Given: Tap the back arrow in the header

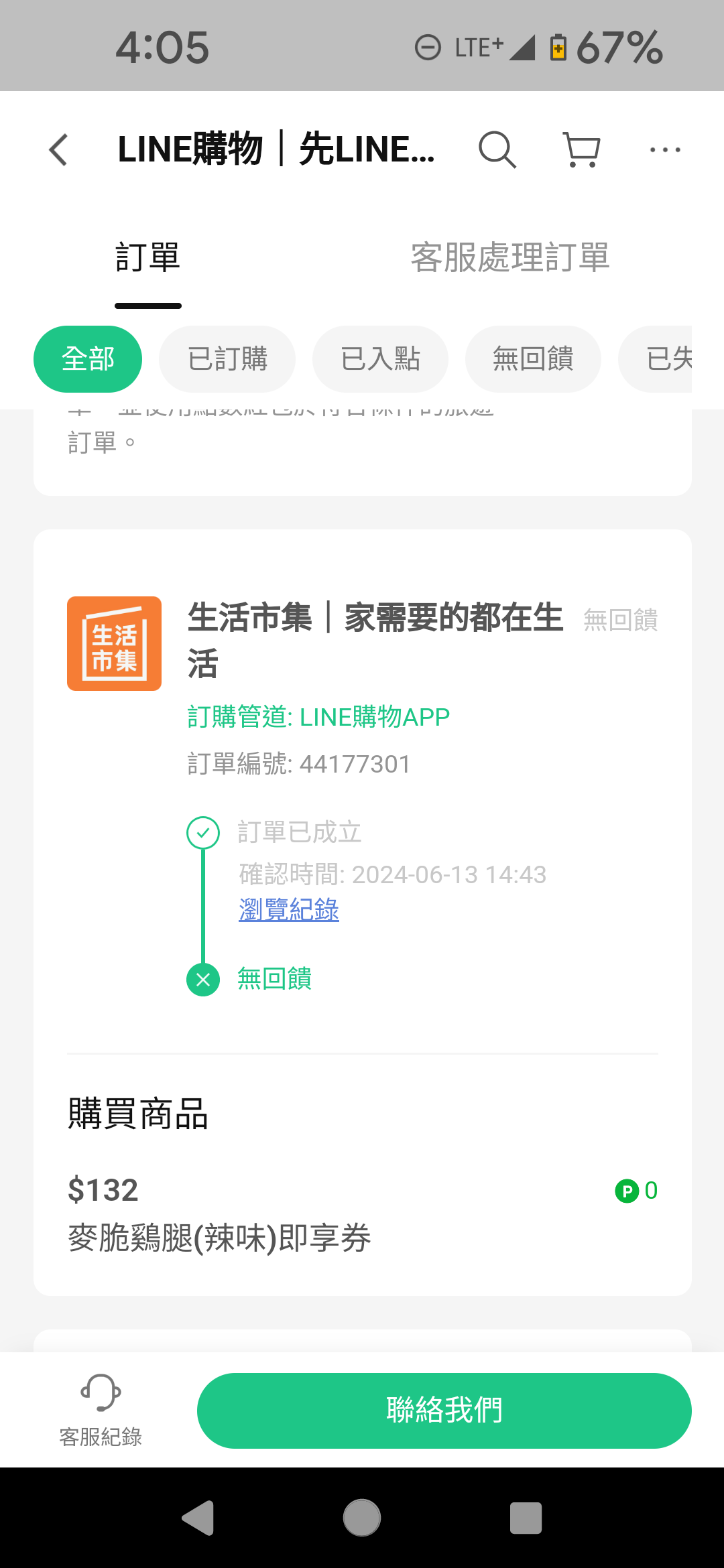Looking at the screenshot, I should tap(59, 149).
